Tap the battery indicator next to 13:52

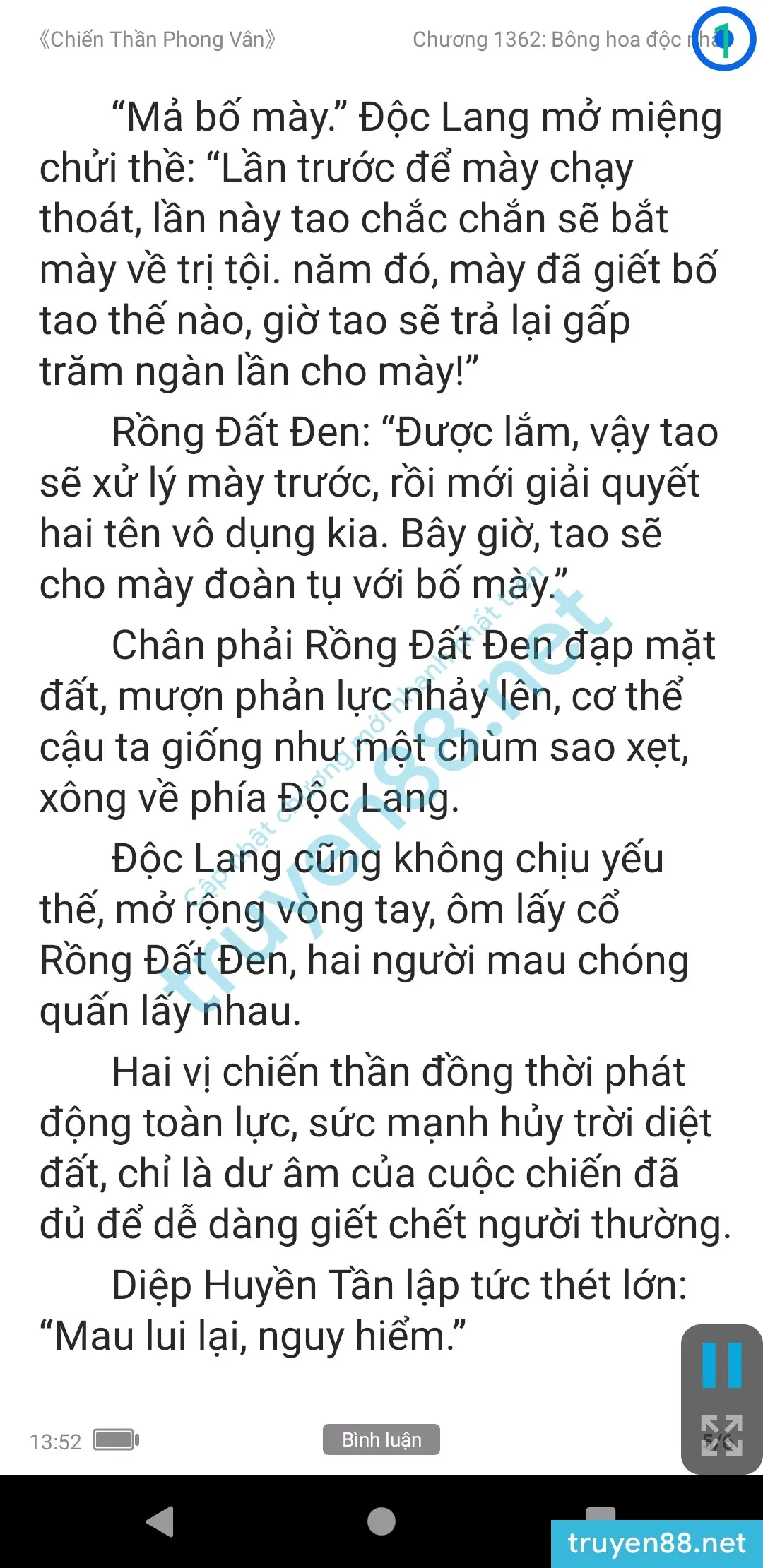pyautogui.click(x=117, y=1439)
